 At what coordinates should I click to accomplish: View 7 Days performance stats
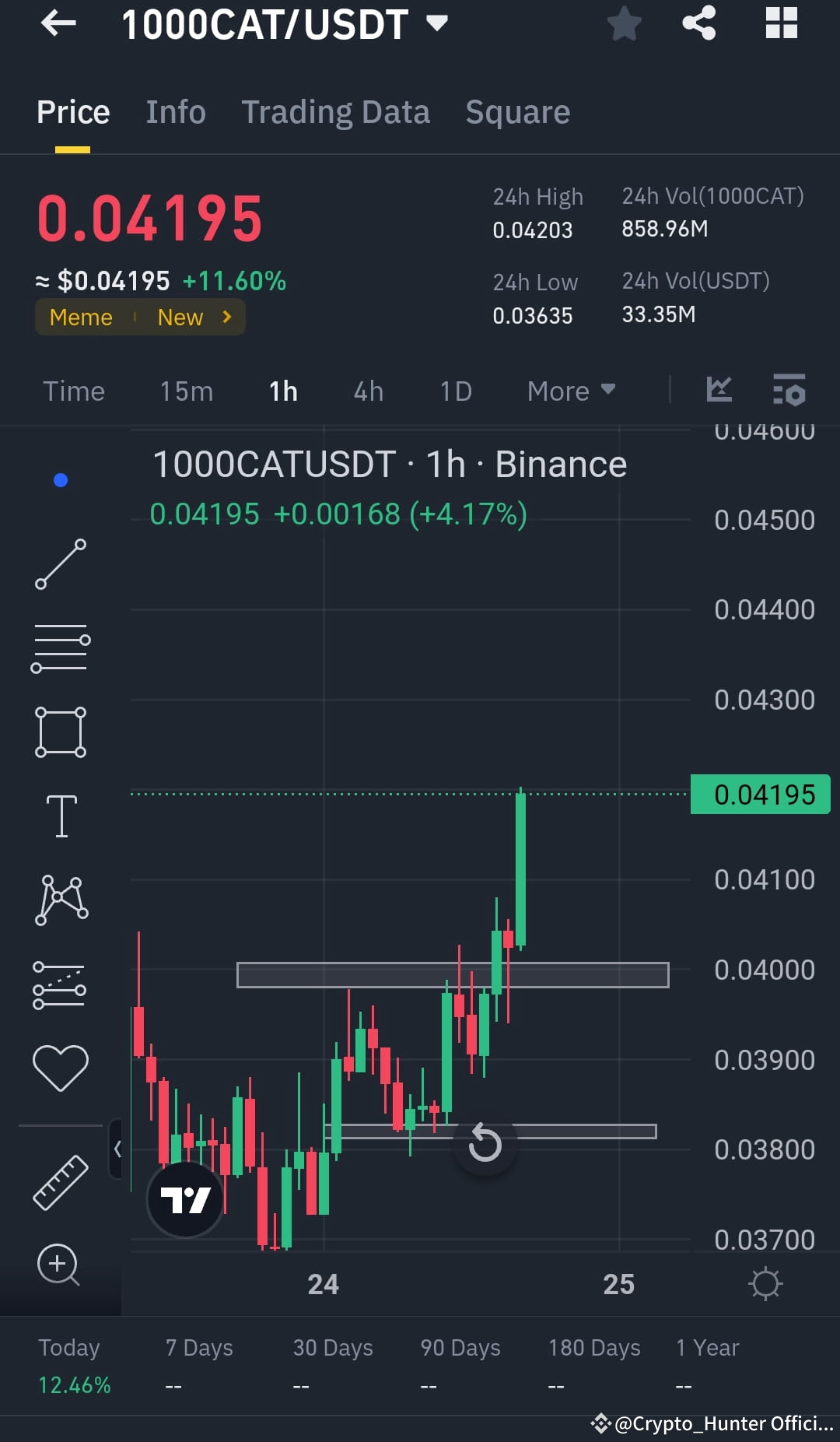[200, 1348]
